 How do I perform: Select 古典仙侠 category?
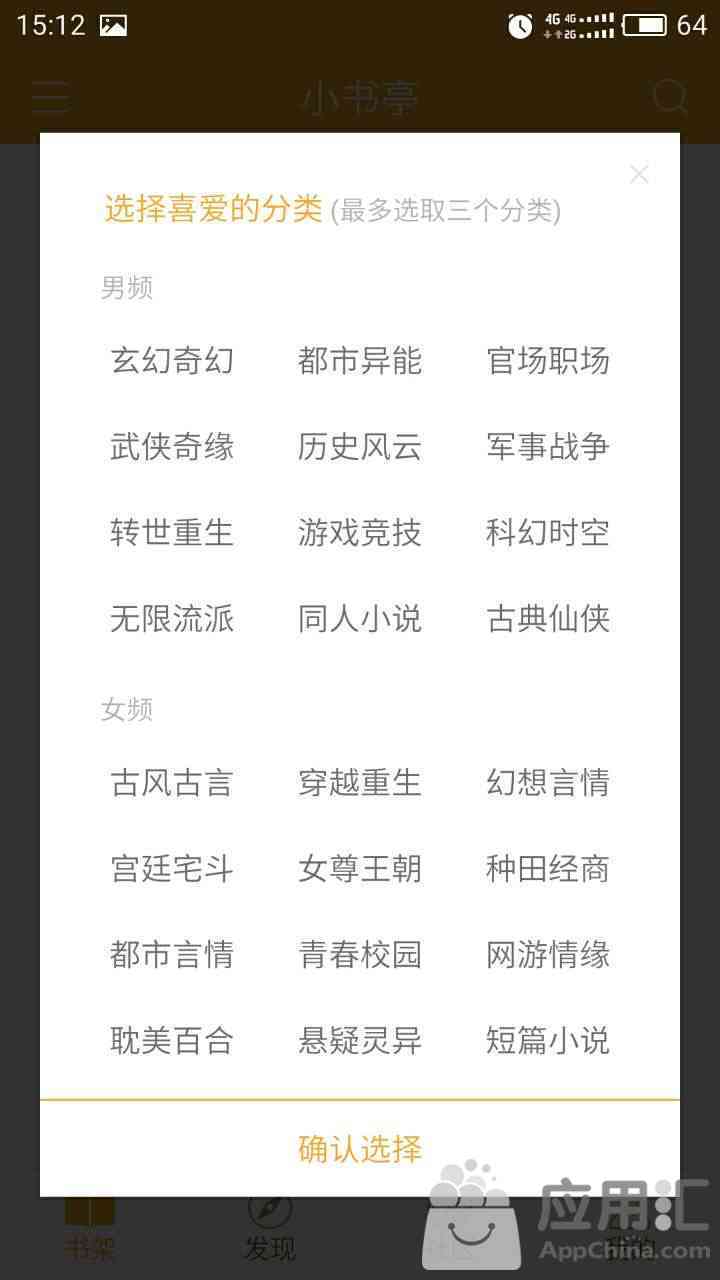[548, 618]
